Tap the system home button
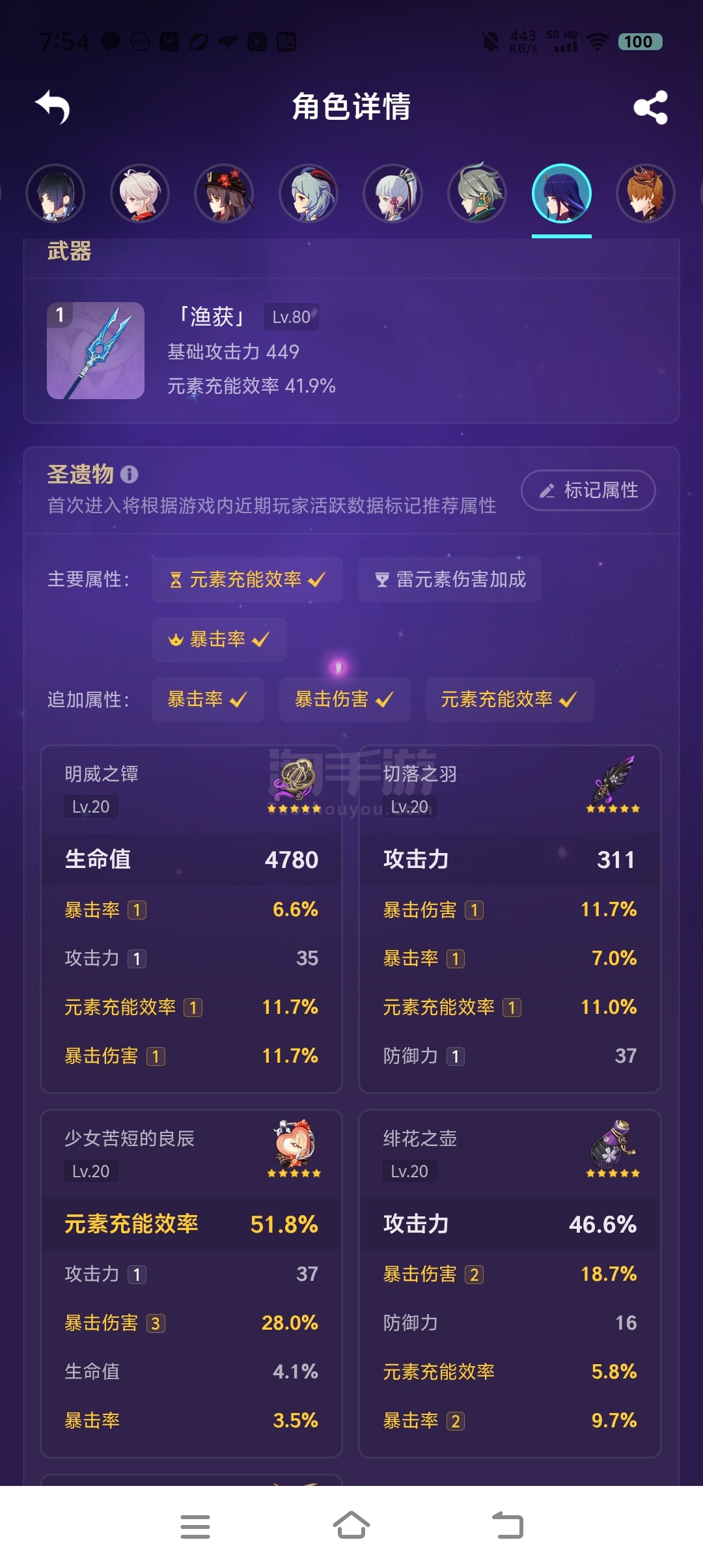The height and width of the screenshot is (1568, 703). pos(351,1526)
